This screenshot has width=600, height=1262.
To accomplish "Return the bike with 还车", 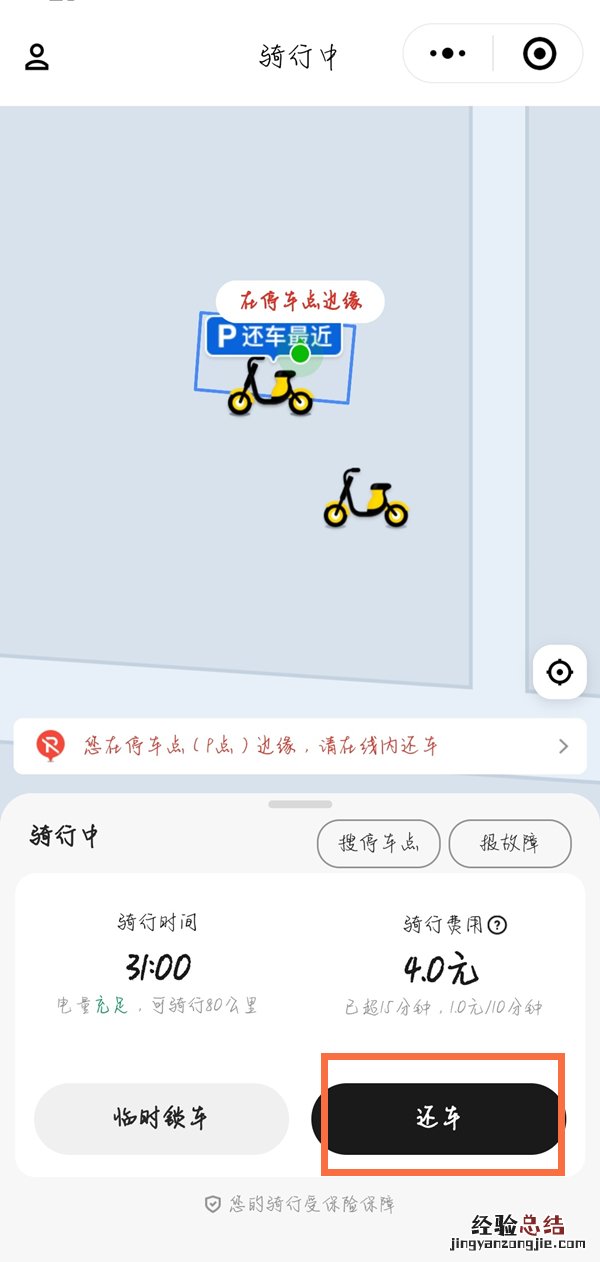I will coord(438,1118).
